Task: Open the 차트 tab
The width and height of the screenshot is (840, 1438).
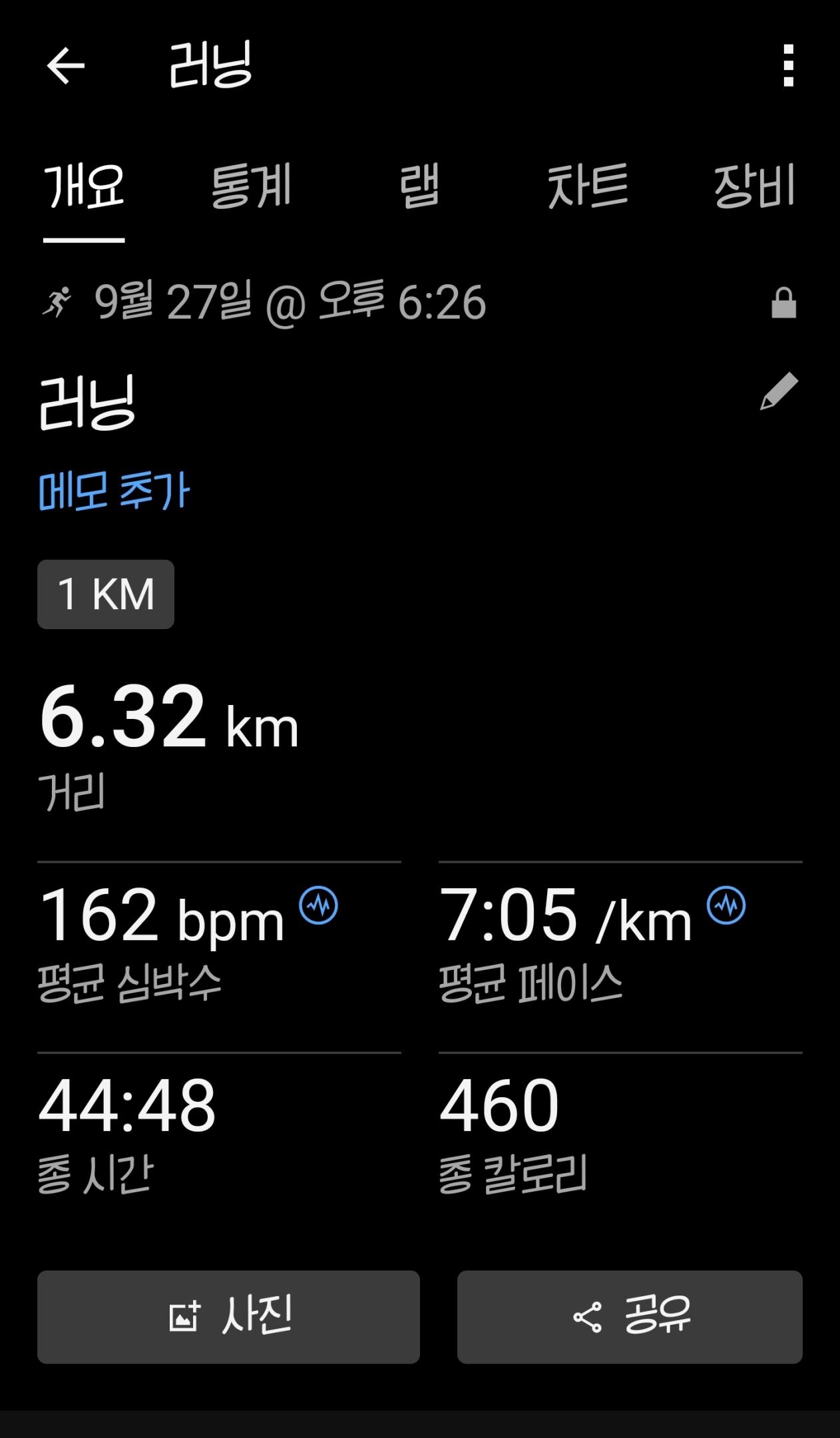Action: (x=587, y=186)
